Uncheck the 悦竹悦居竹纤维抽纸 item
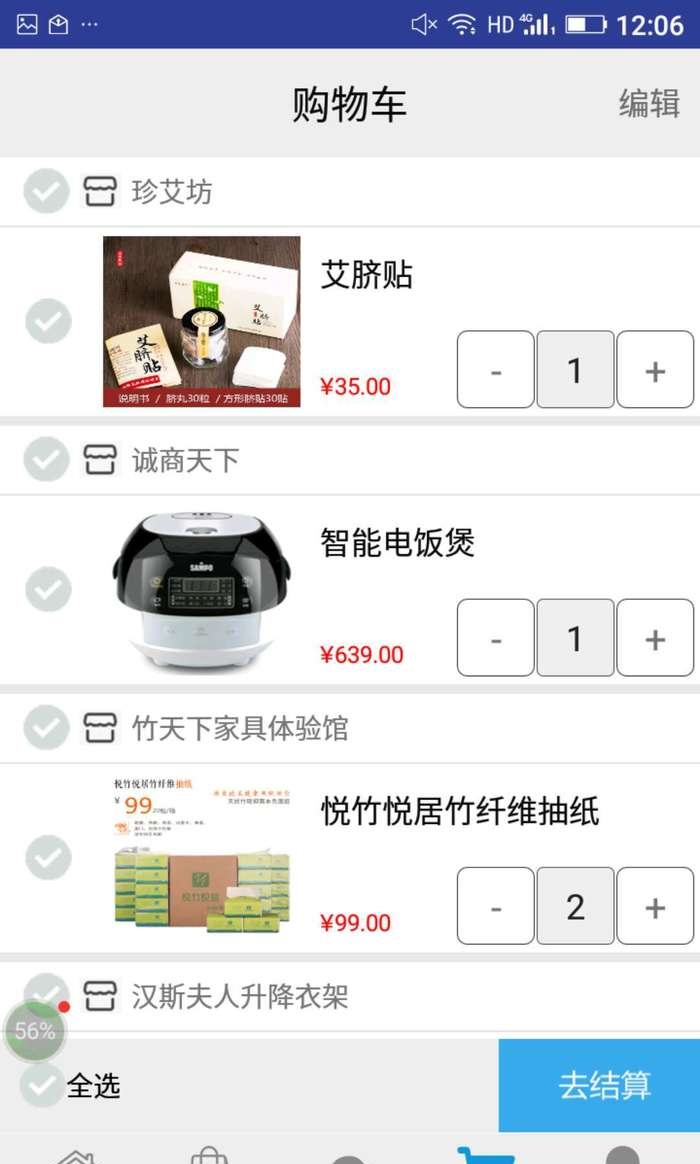Image resolution: width=700 pixels, height=1164 pixels. (48, 857)
